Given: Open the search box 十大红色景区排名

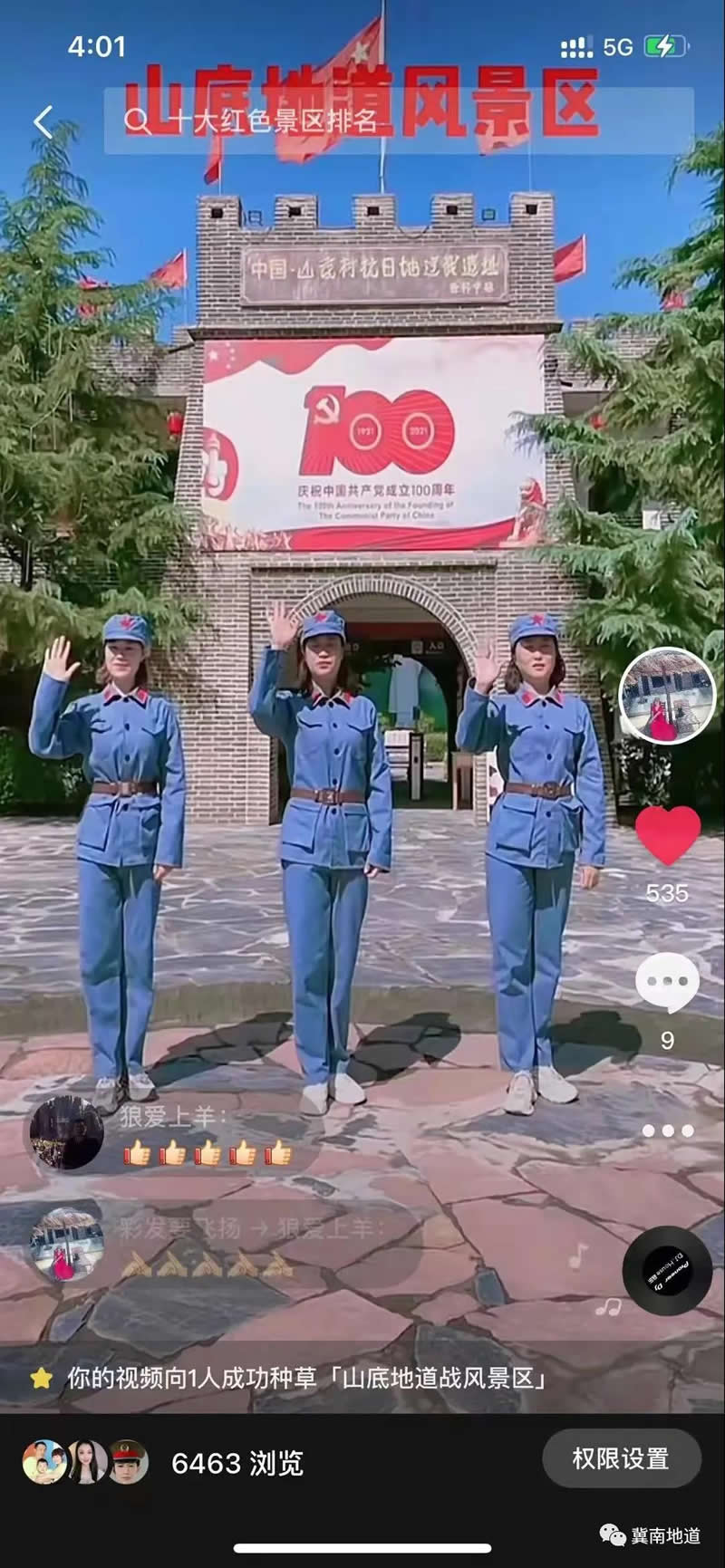Looking at the screenshot, I should 399,120.
